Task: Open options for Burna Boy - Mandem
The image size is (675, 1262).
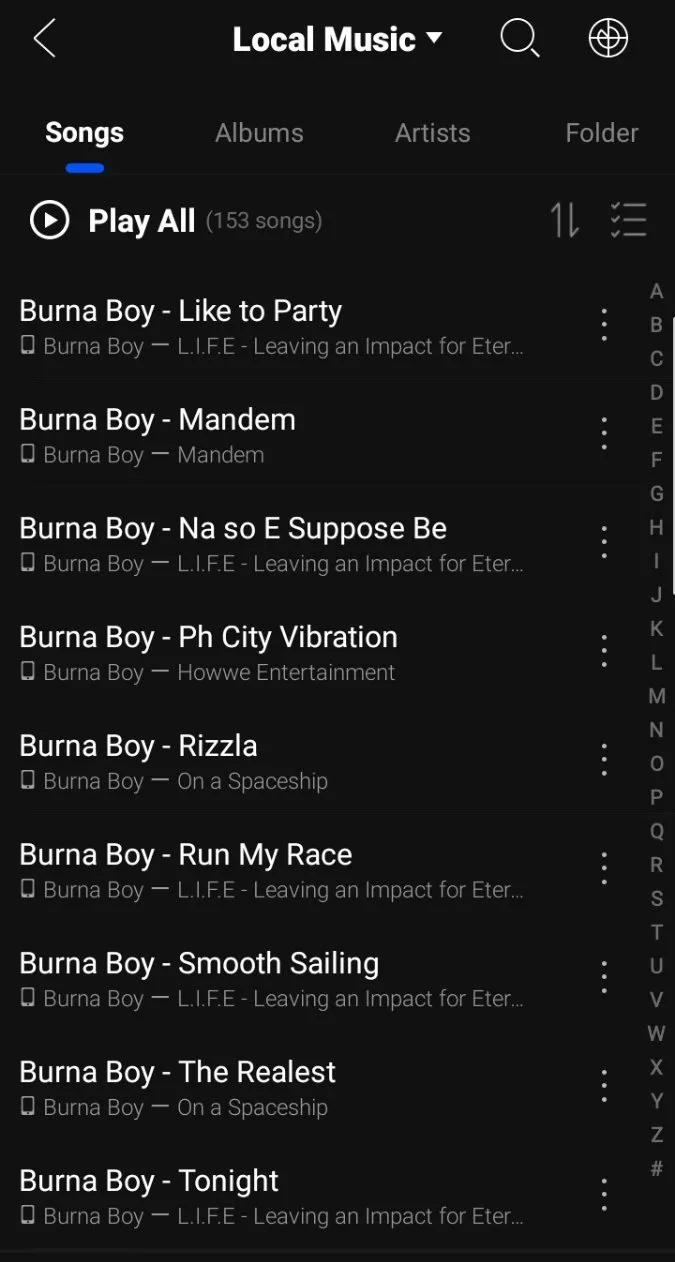Action: coord(604,434)
